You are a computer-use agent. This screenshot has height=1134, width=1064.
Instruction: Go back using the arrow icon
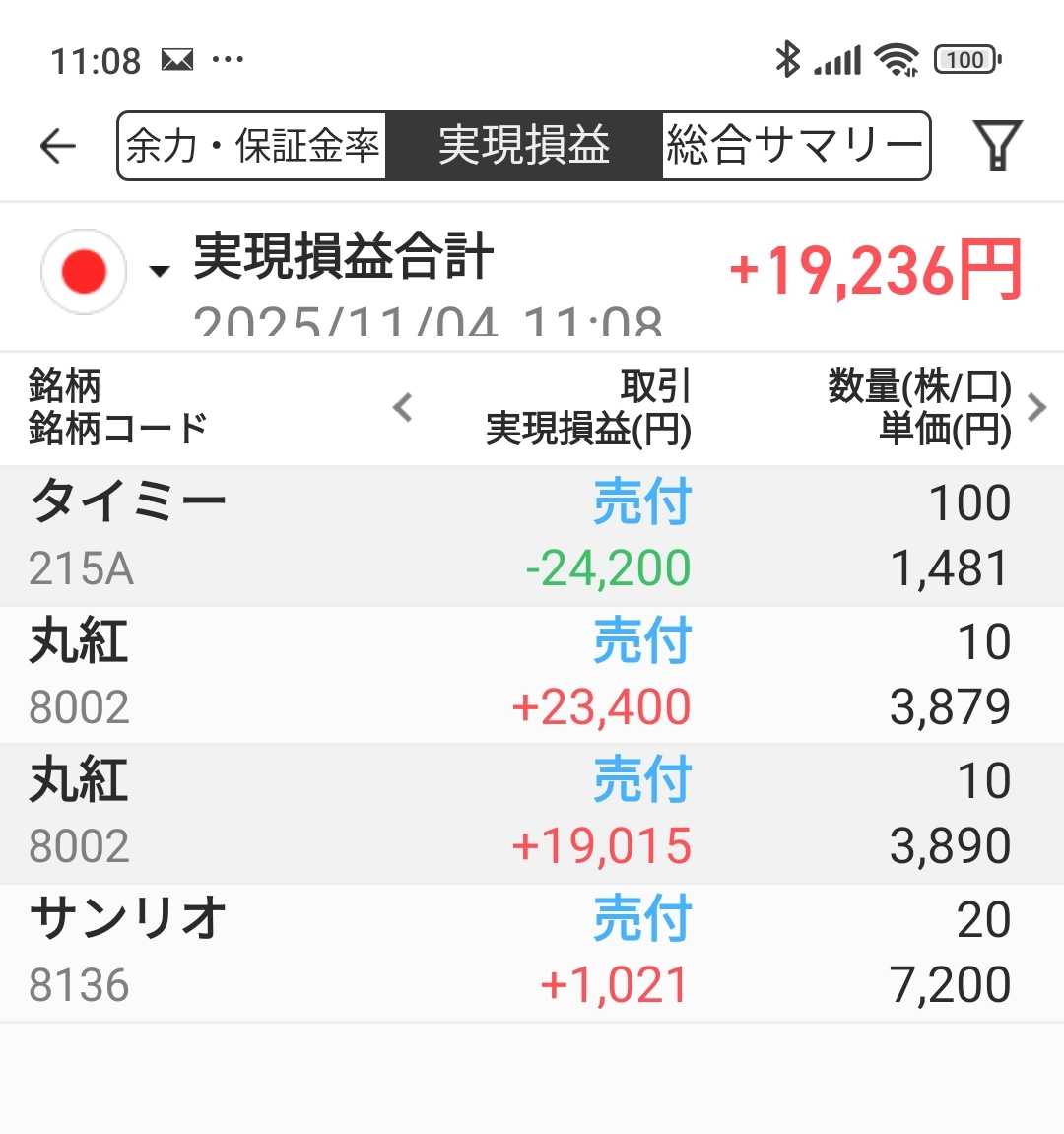point(57,146)
